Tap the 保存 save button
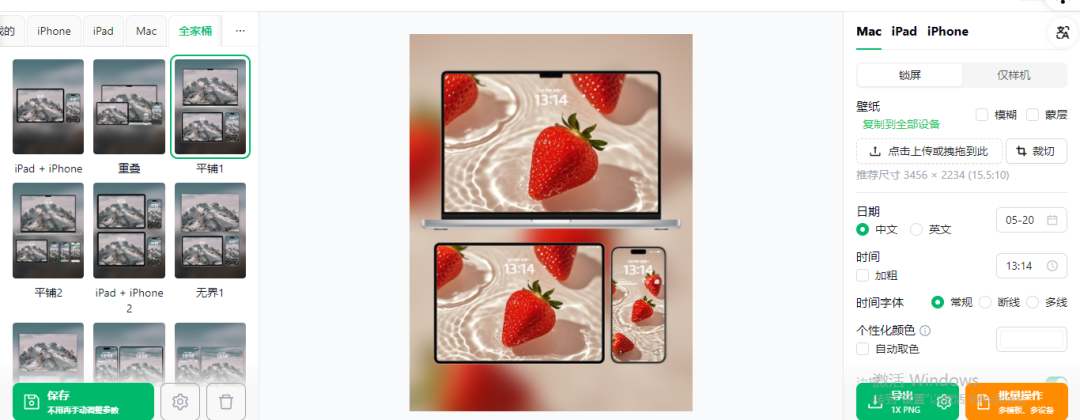Viewport: 1080px width, 420px height. 83,402
